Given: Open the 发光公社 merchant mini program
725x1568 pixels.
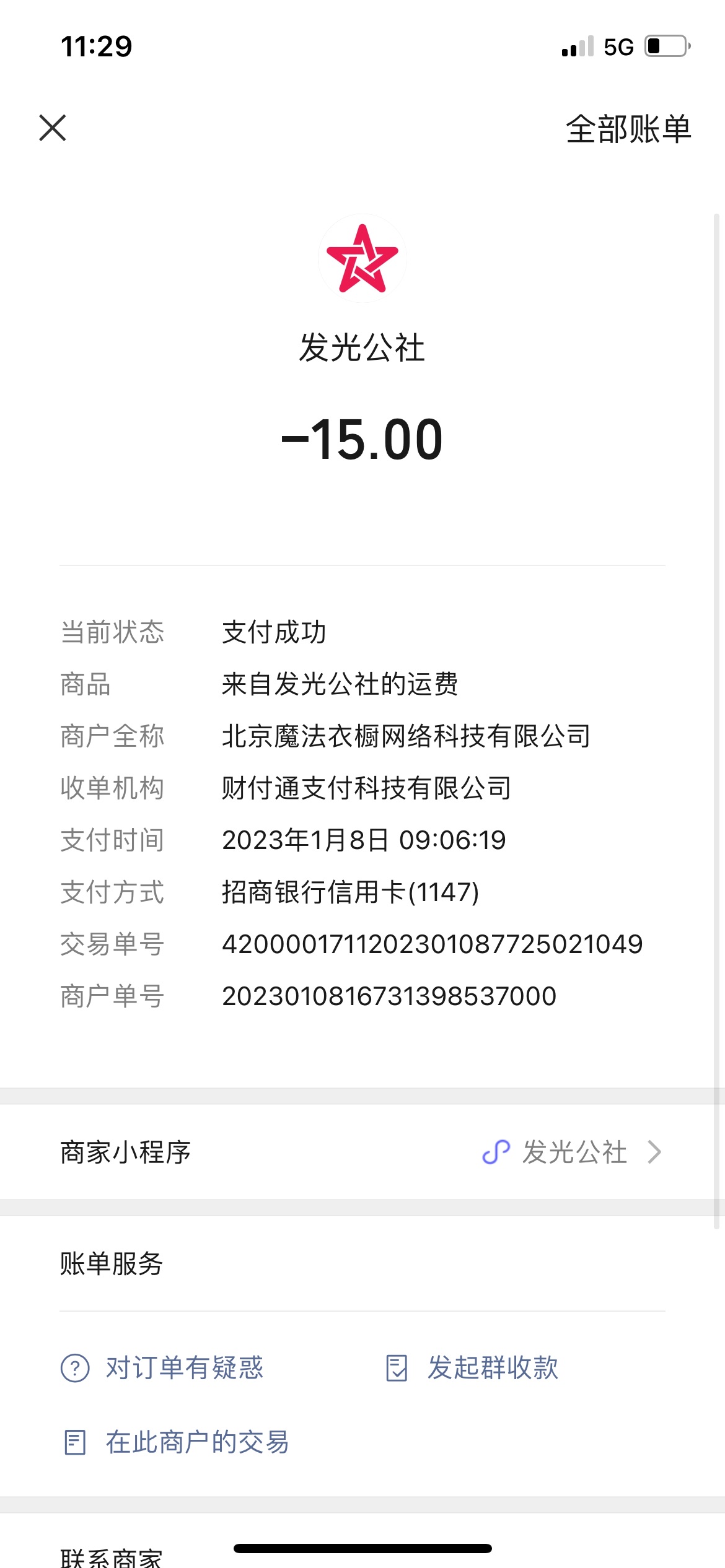Looking at the screenshot, I should coord(362,1152).
